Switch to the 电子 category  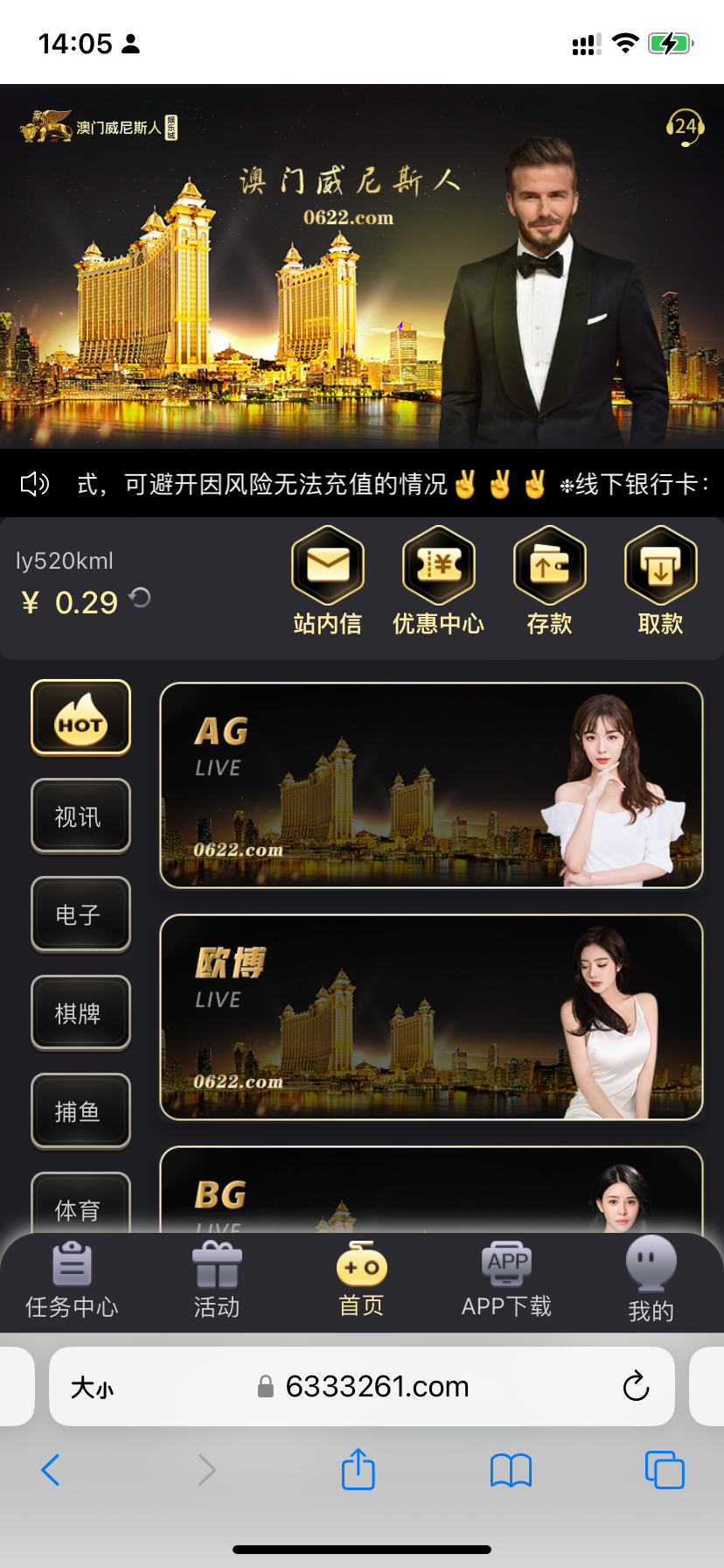[80, 914]
